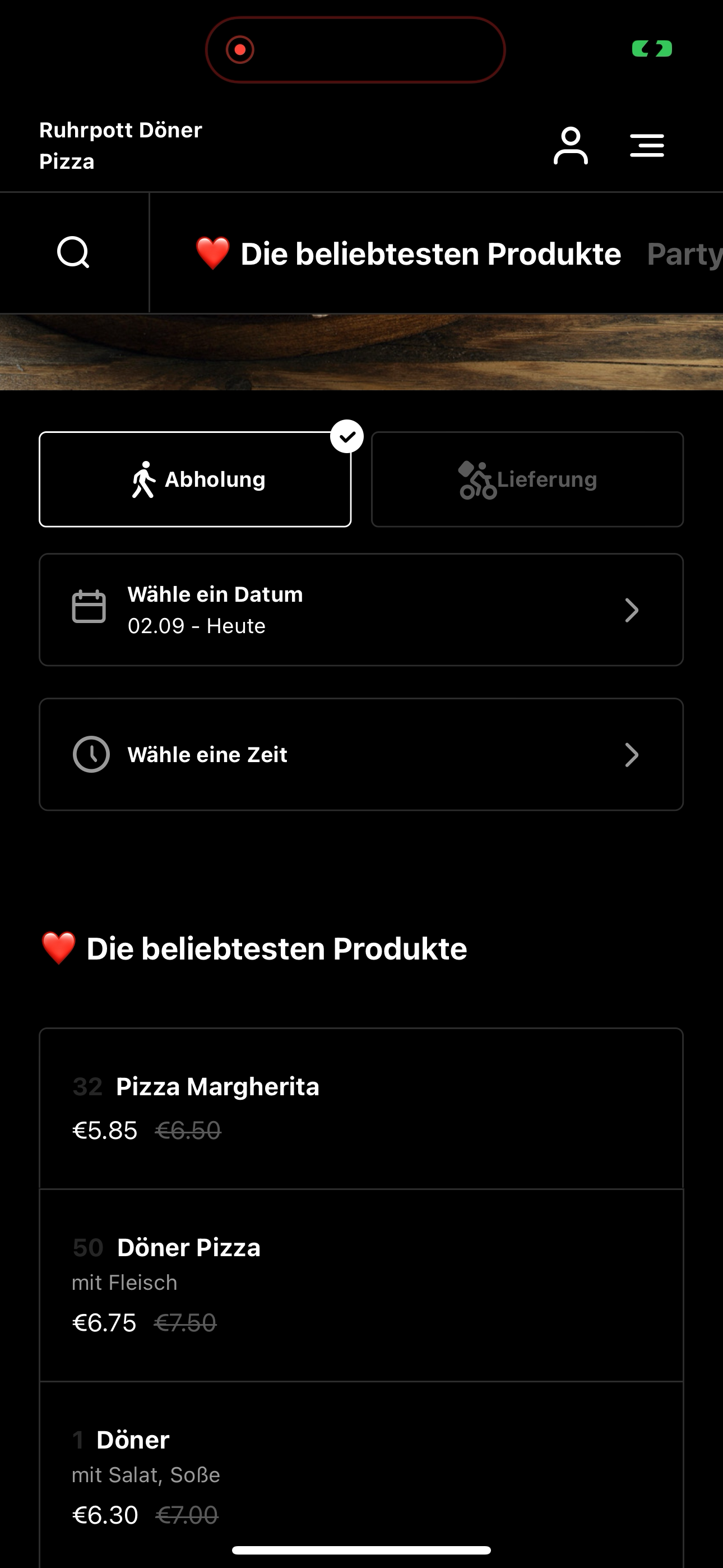Tap the search magnifier icon
Viewport: 723px width, 1568px height.
pos(73,252)
